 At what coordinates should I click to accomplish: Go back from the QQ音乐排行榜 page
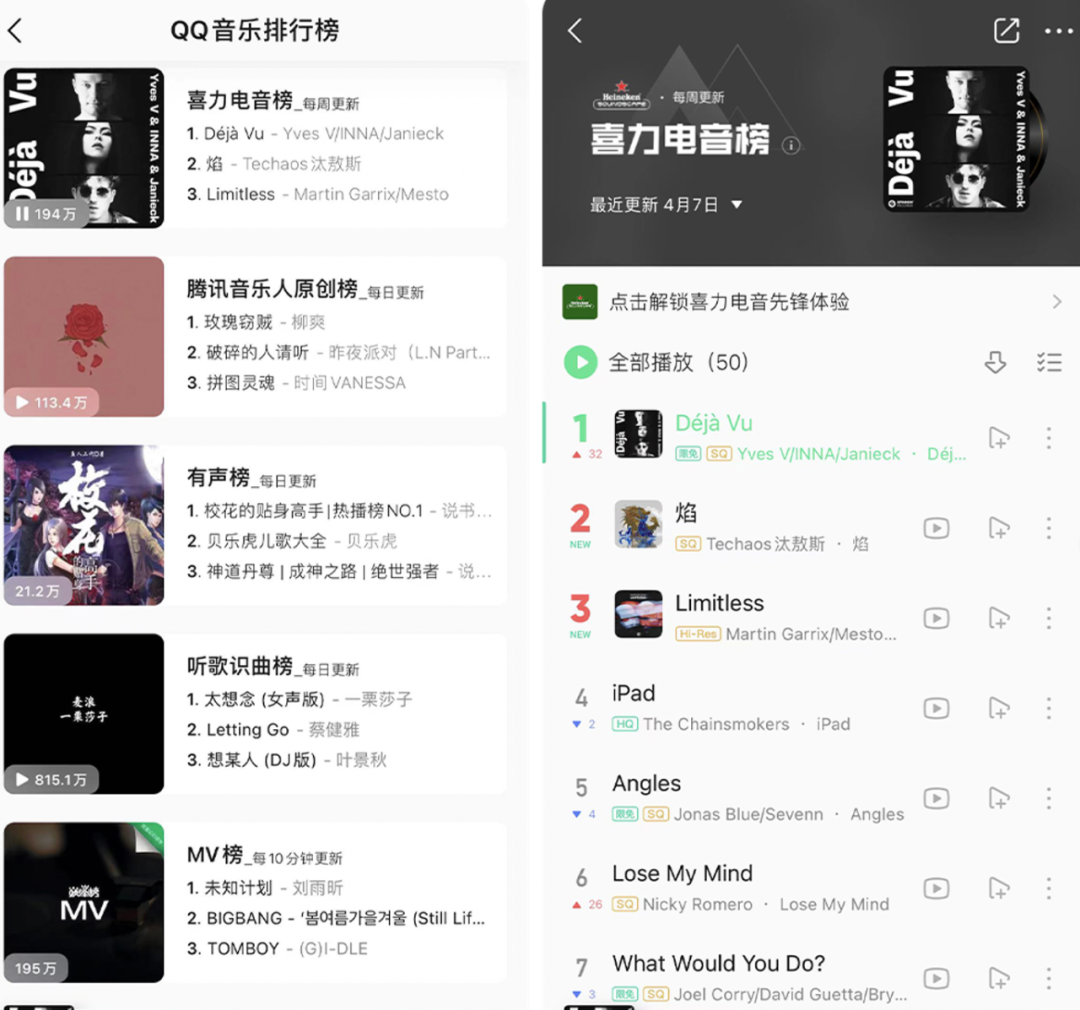tap(15, 31)
